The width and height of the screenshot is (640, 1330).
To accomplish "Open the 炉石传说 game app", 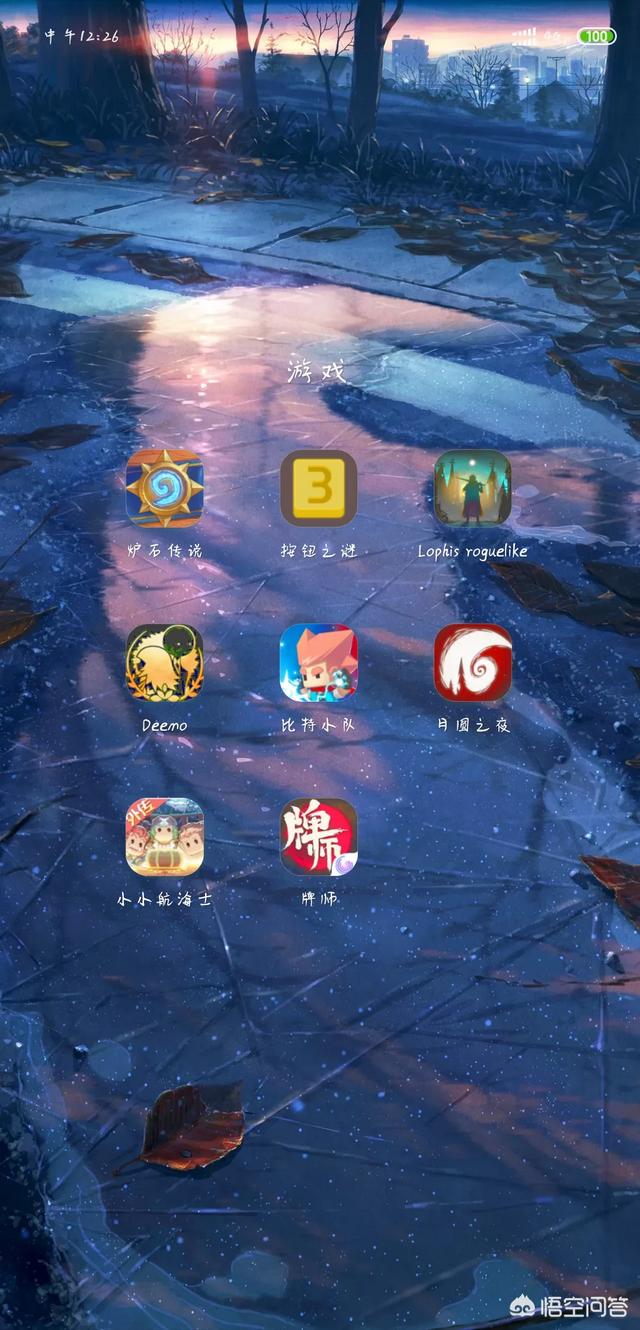I will 164,488.
